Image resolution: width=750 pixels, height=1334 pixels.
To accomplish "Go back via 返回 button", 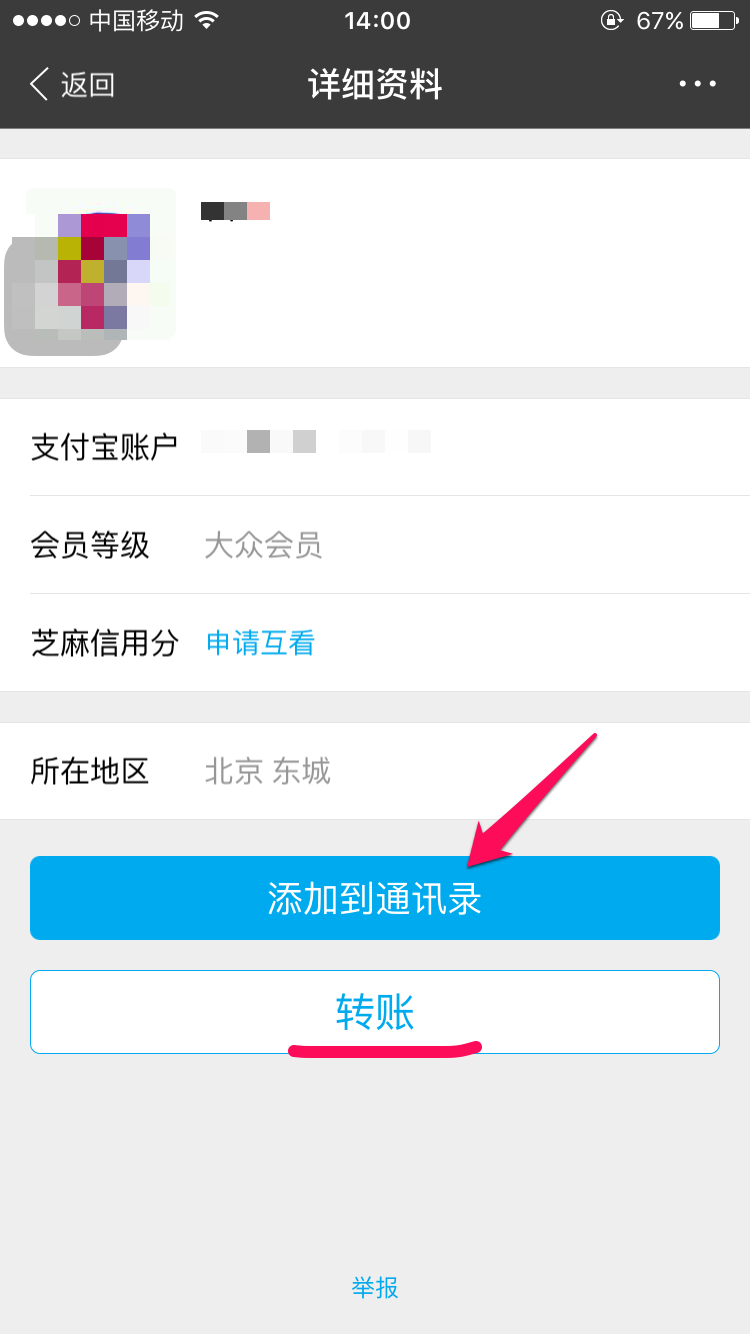I will point(72,85).
